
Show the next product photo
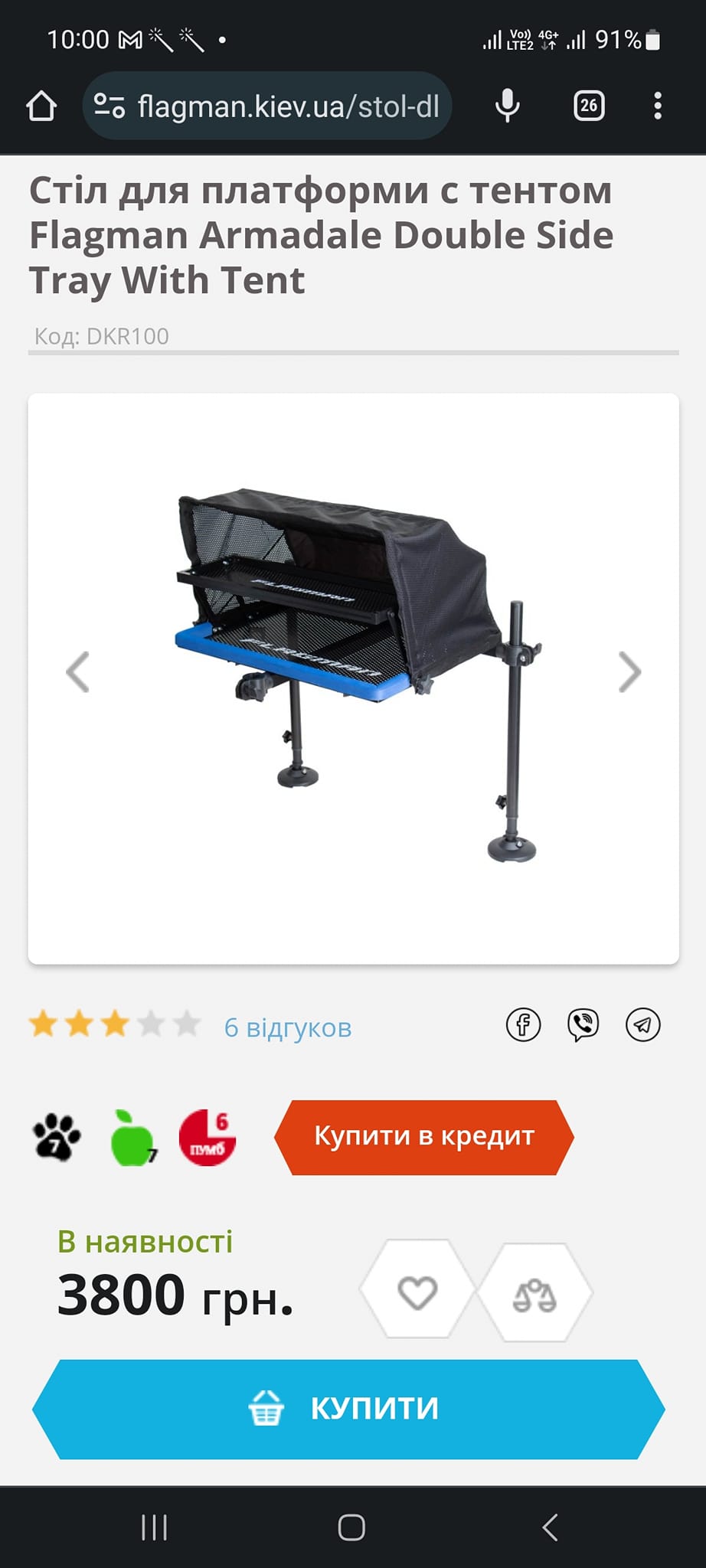click(x=629, y=671)
